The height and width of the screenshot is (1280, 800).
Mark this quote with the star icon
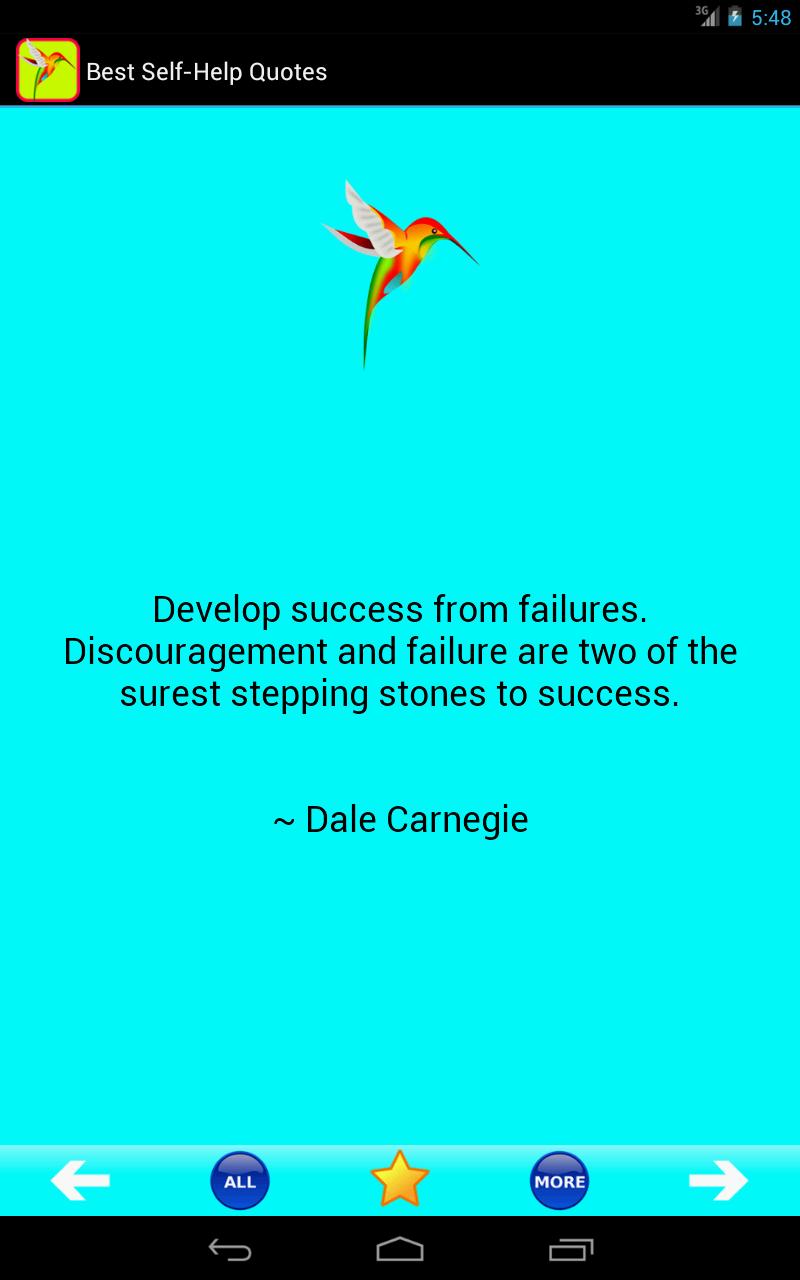(x=399, y=1179)
